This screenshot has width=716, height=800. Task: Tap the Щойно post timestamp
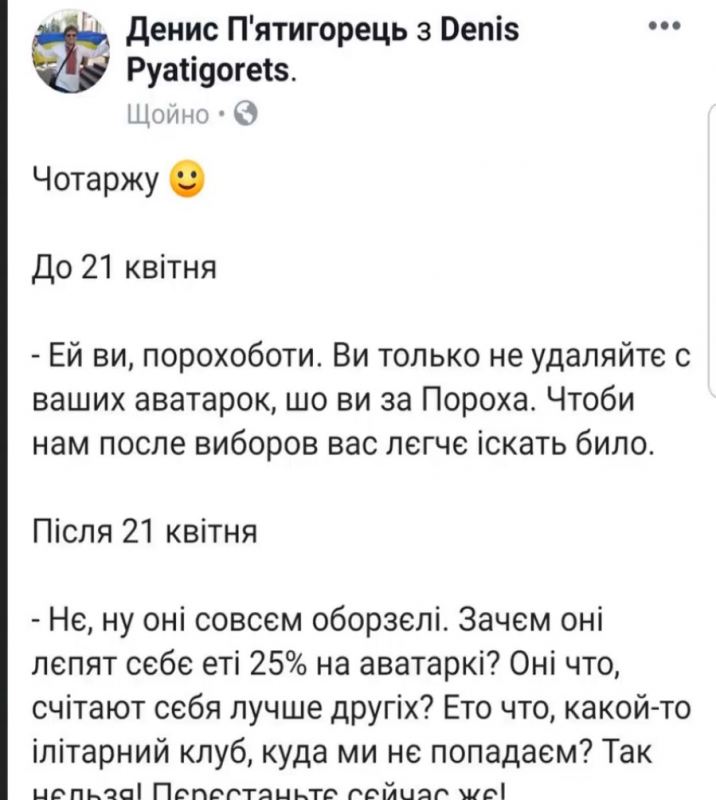tap(167, 115)
